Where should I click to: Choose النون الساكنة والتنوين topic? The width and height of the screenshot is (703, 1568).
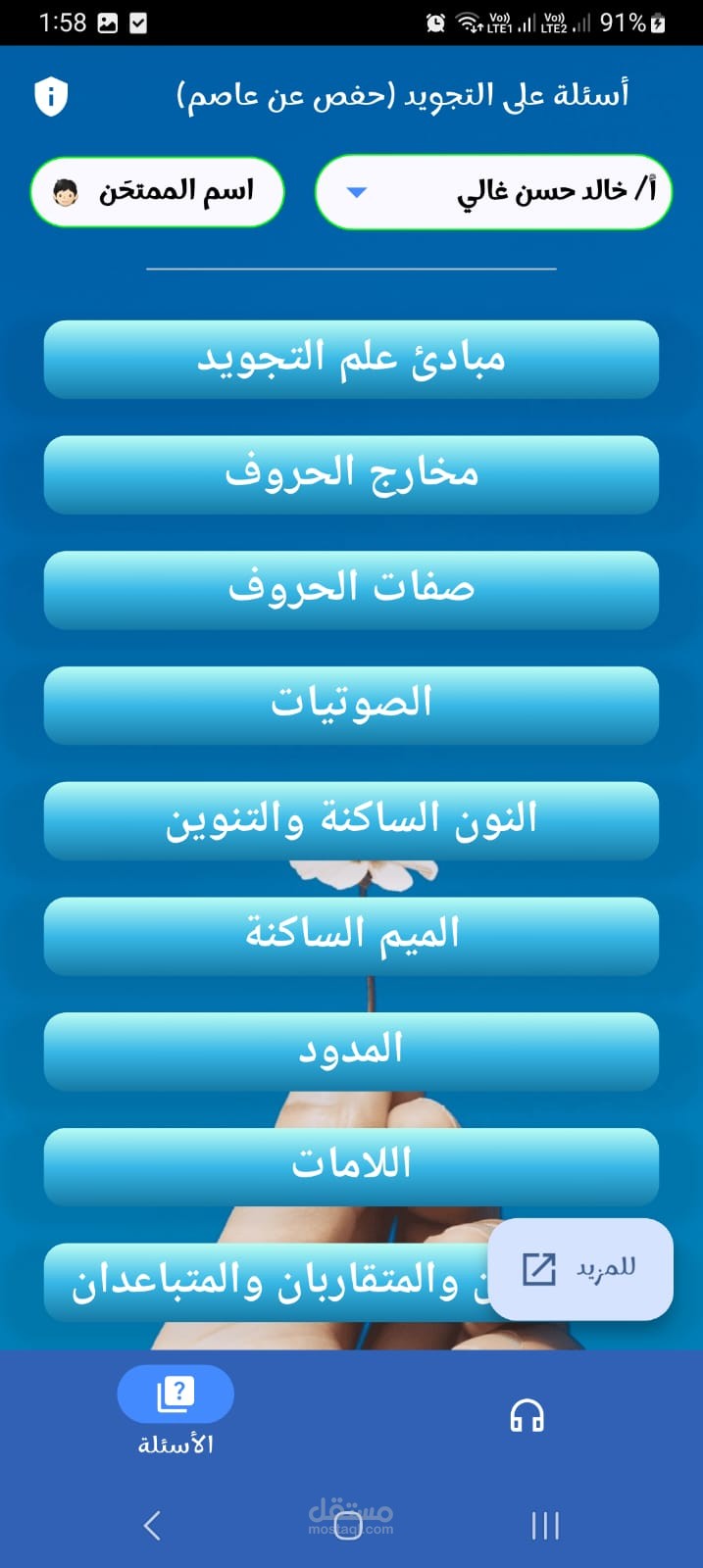tap(351, 821)
